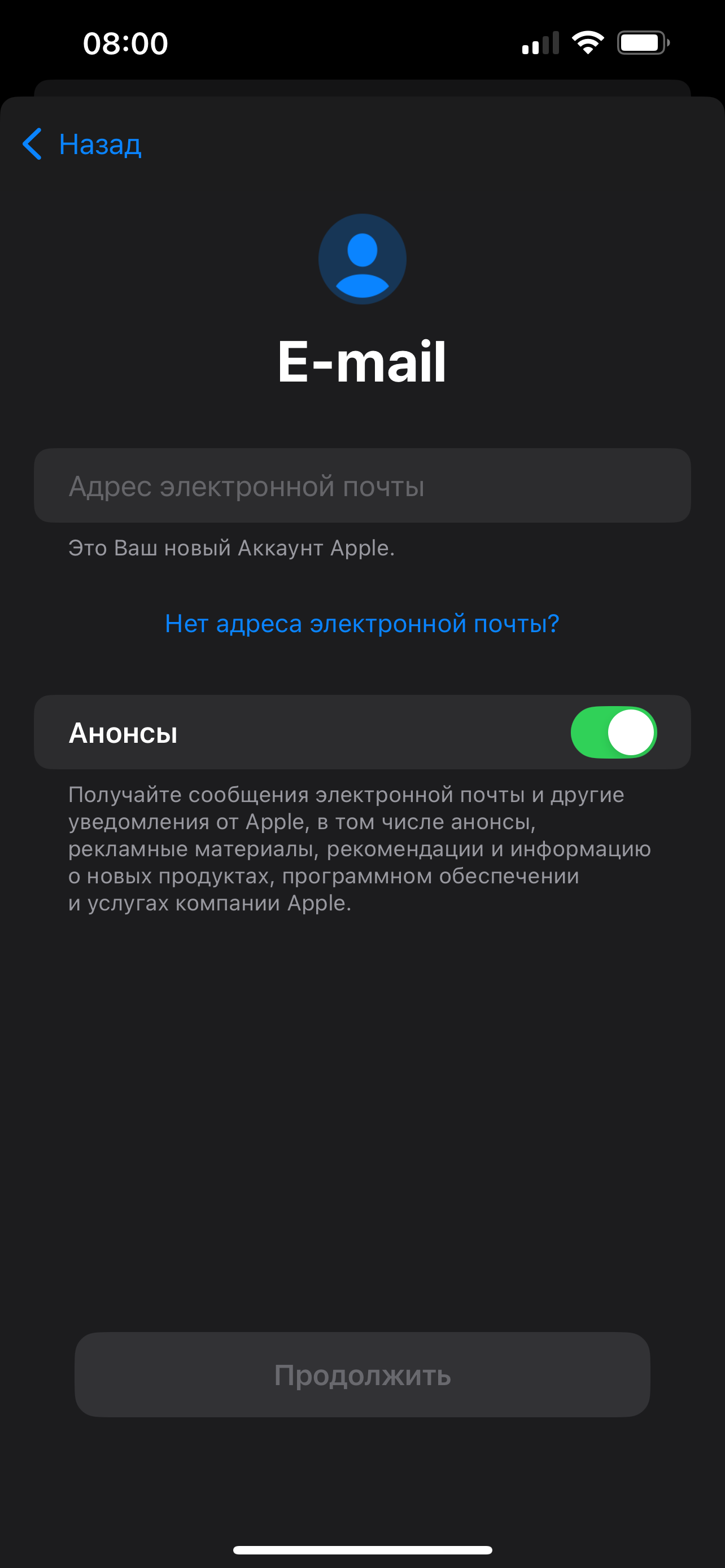Open the Нет адреса электронной почты? link
Image resolution: width=725 pixels, height=1568 pixels.
click(362, 623)
